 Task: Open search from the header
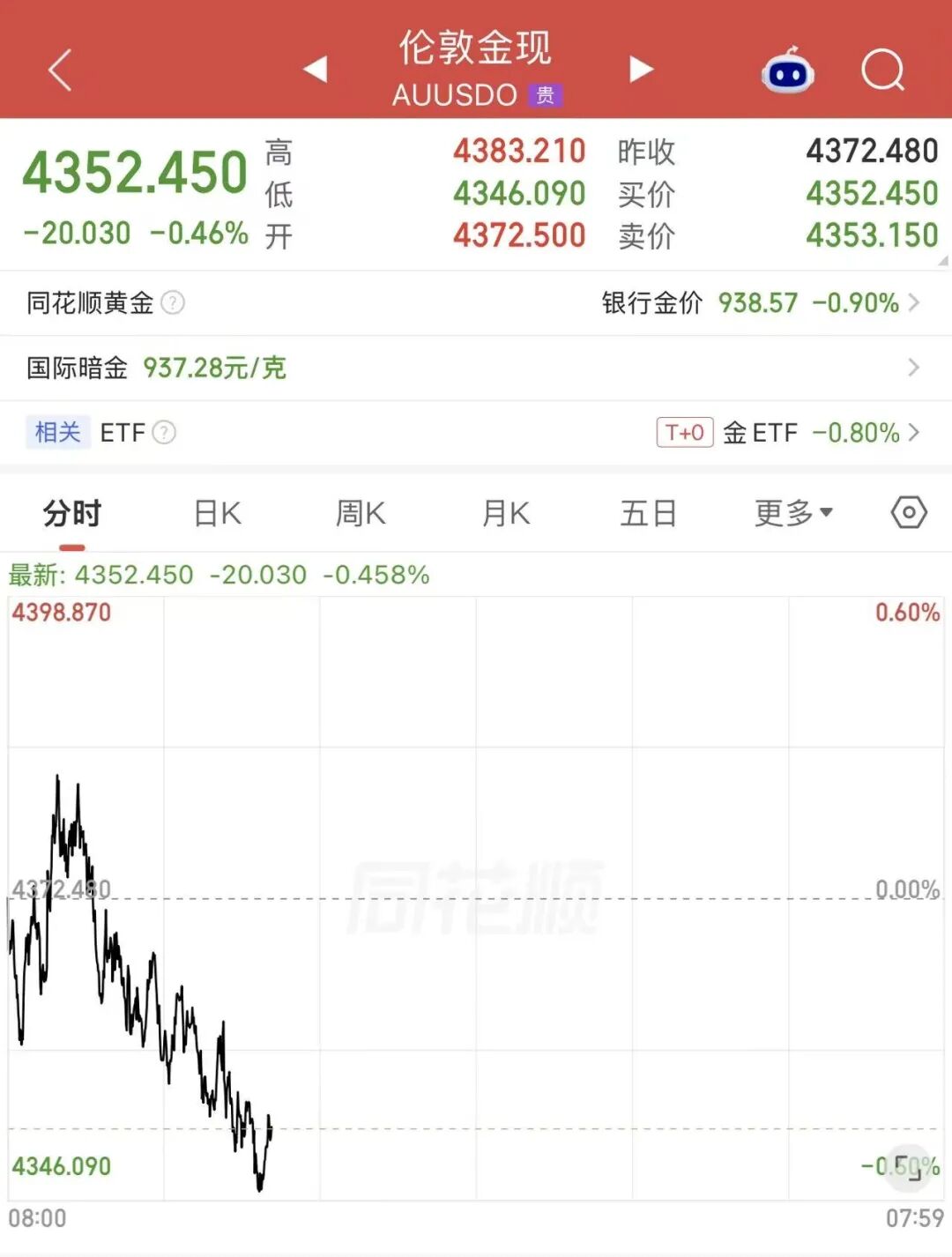pos(883,70)
